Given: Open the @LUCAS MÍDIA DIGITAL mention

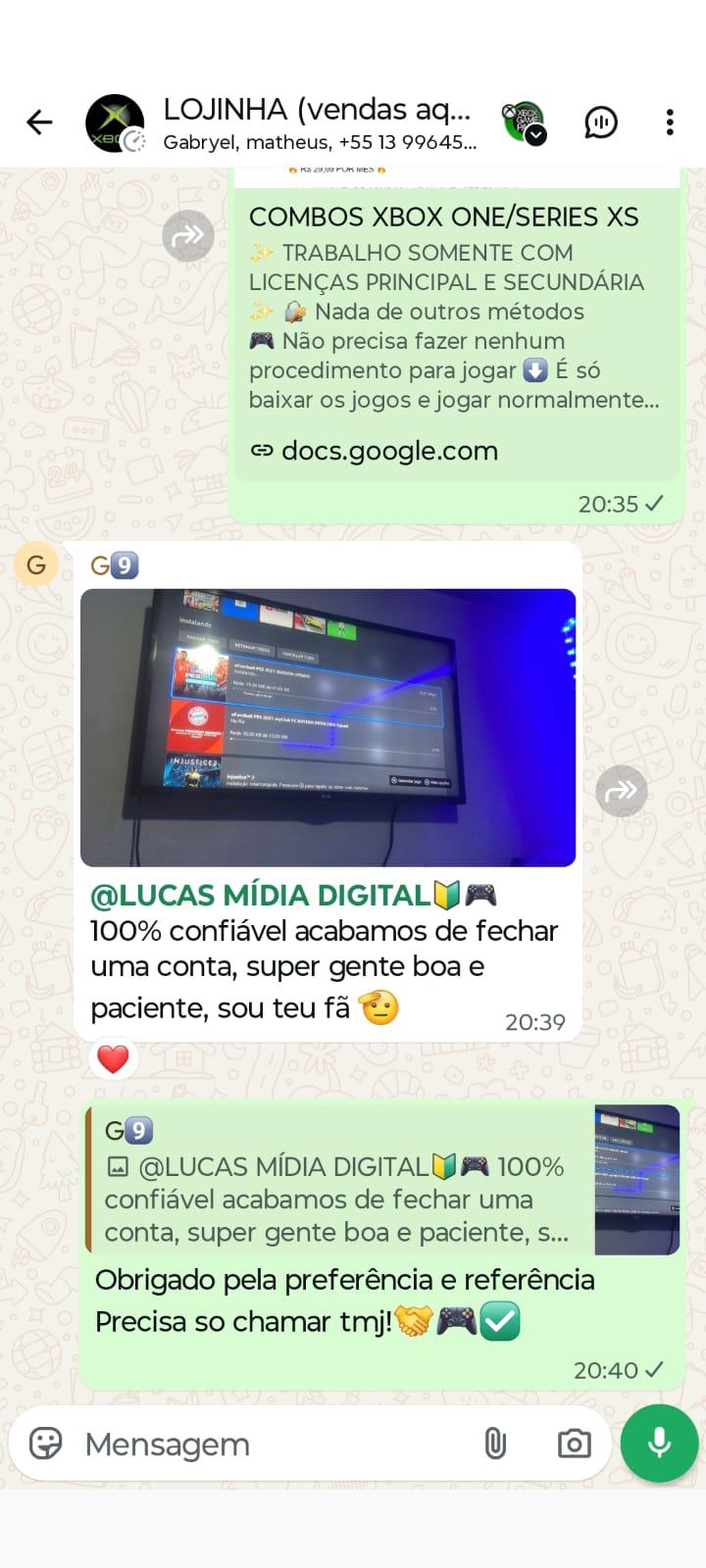Looking at the screenshot, I should [261, 895].
